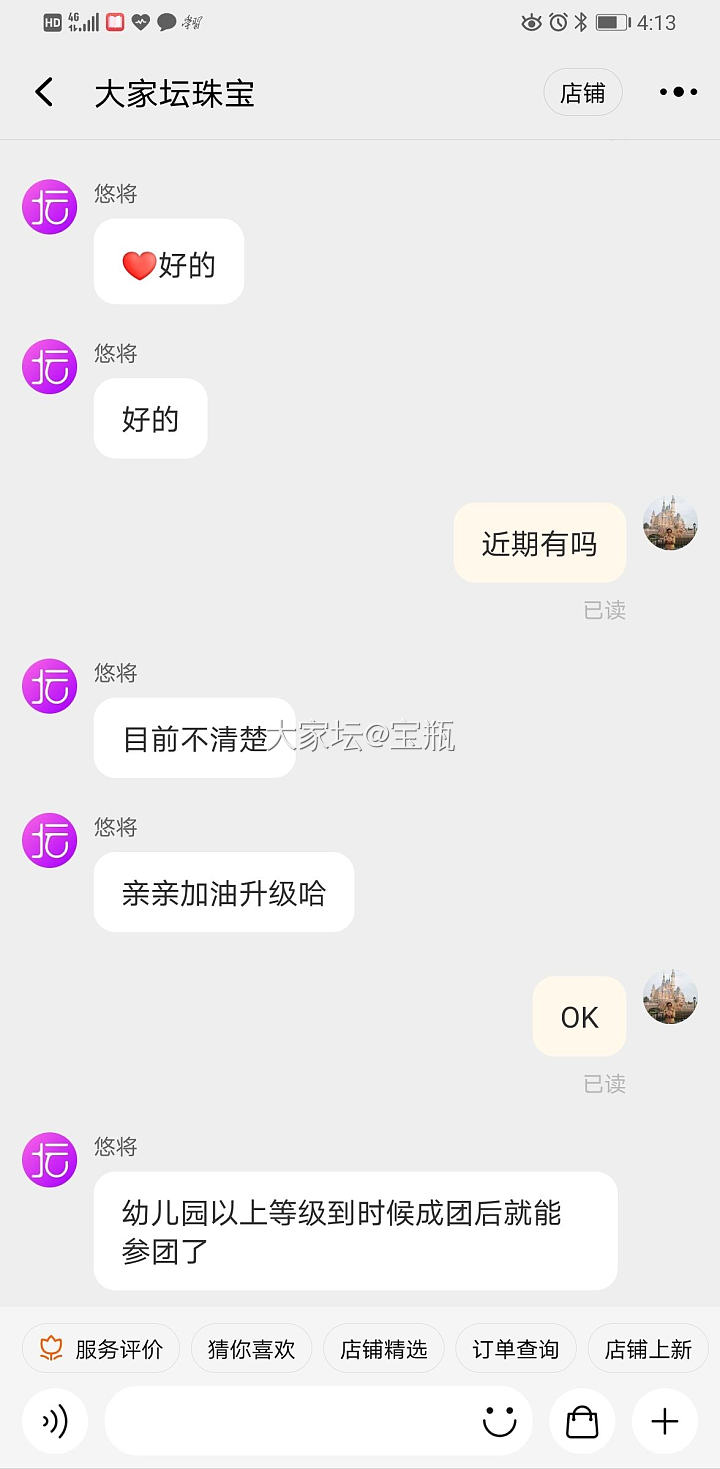The image size is (720, 1469).
Task: Tap the seller avatar beside 亲亲加油升级哈
Action: tap(50, 840)
